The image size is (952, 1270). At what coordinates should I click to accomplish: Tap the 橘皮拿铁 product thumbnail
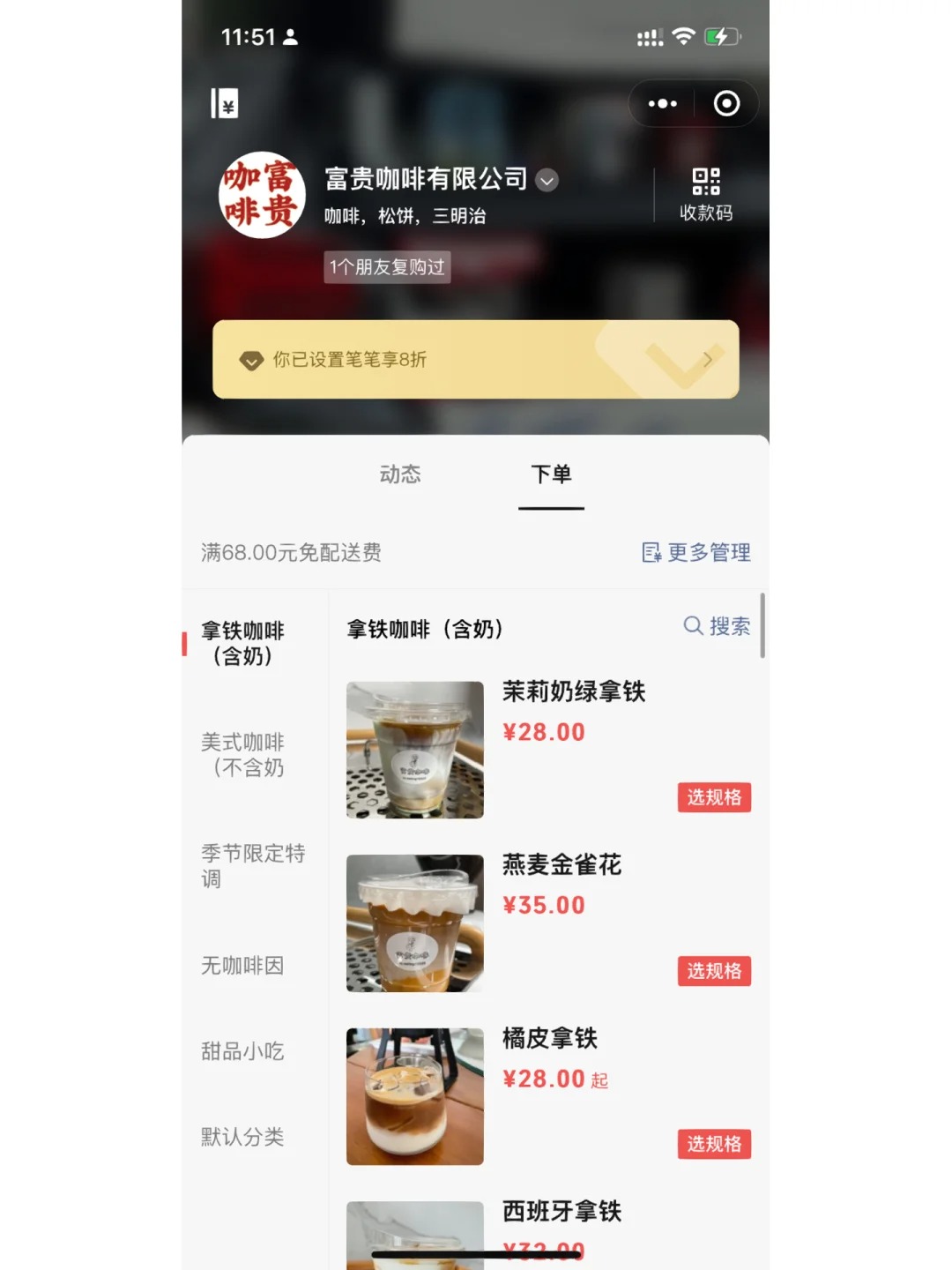click(x=413, y=1095)
